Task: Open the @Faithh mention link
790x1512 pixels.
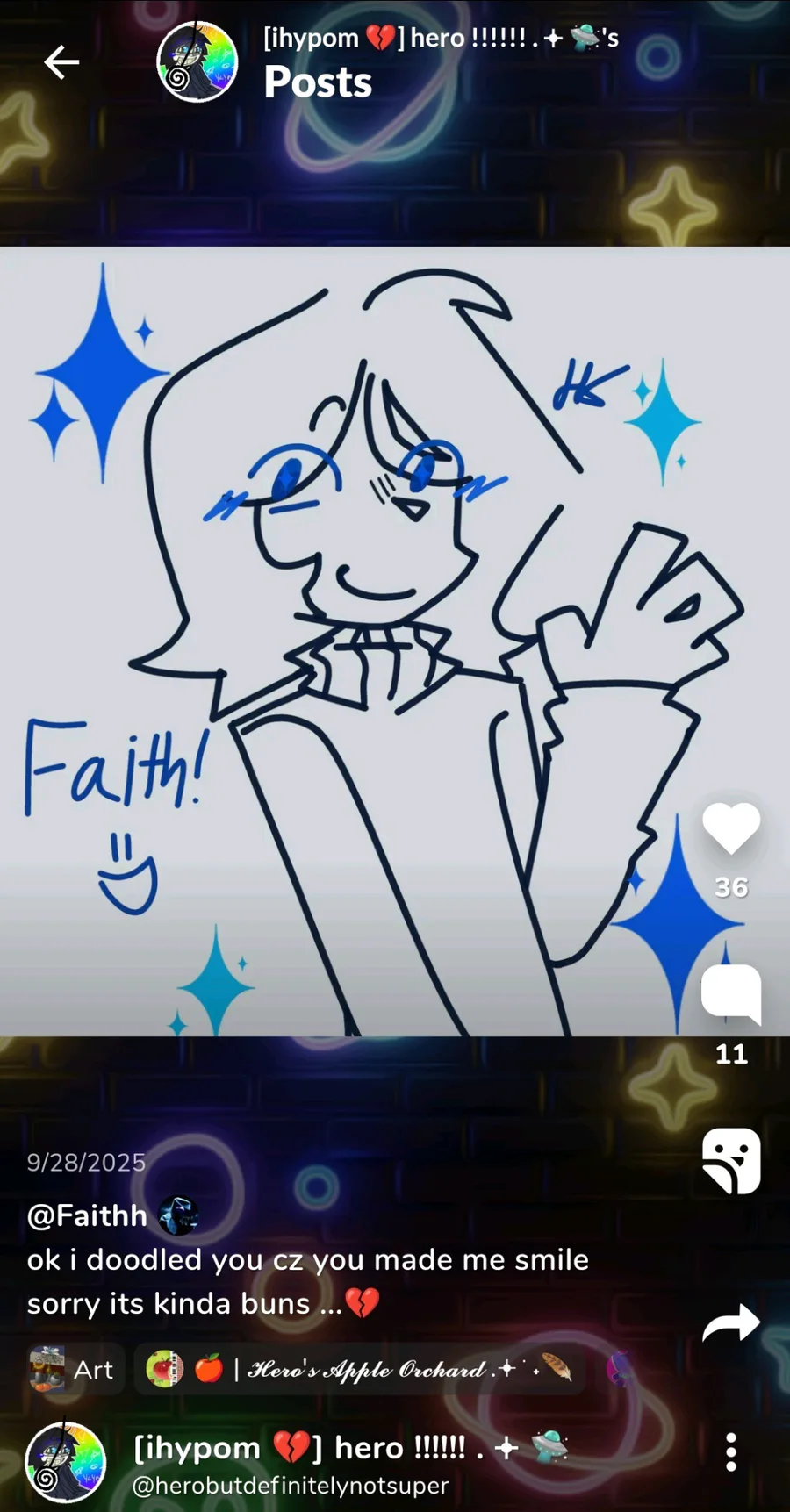Action: tap(87, 1215)
